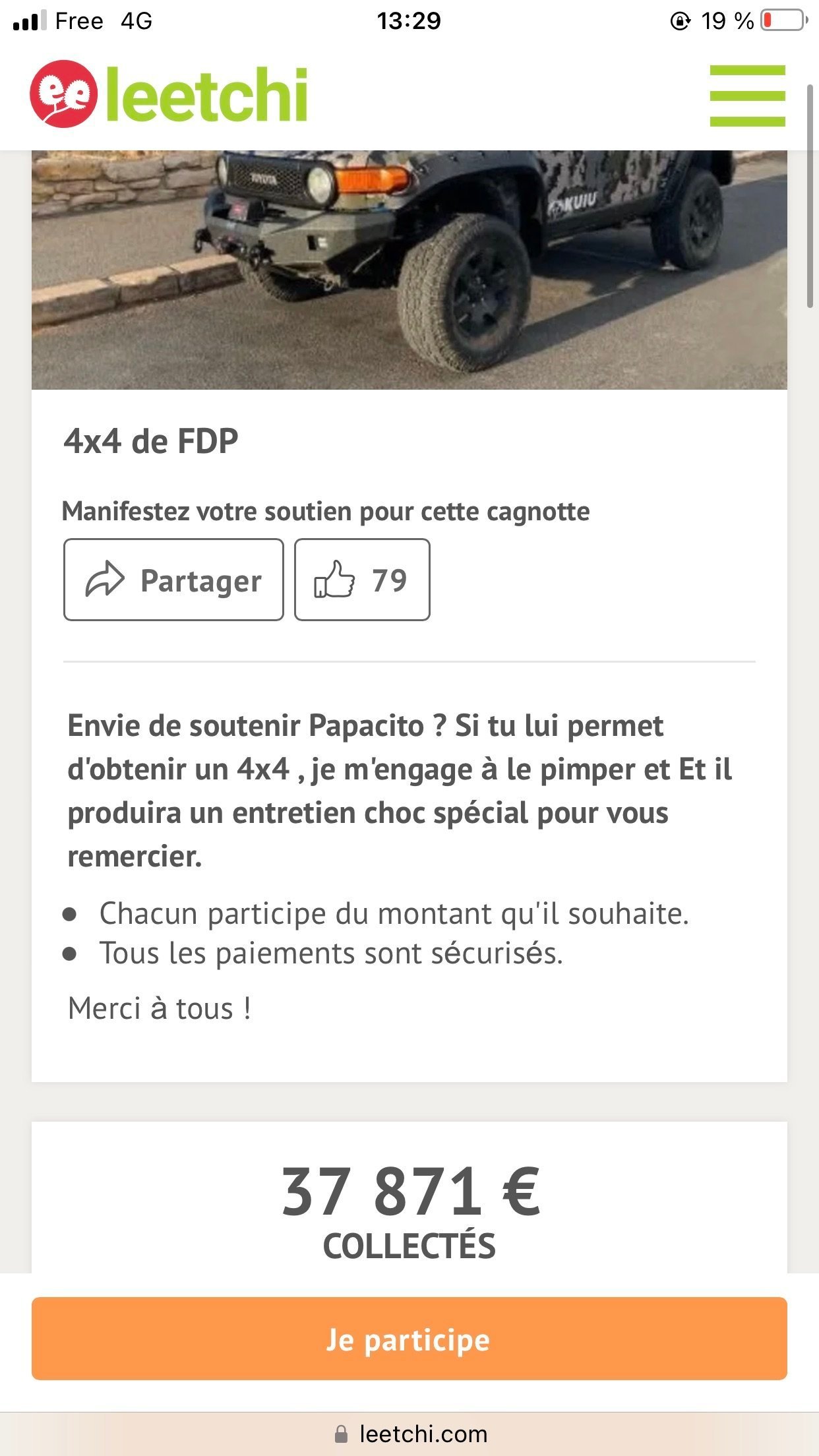The height and width of the screenshot is (1456, 819).
Task: Tap the Je participe button
Action: (x=409, y=1339)
